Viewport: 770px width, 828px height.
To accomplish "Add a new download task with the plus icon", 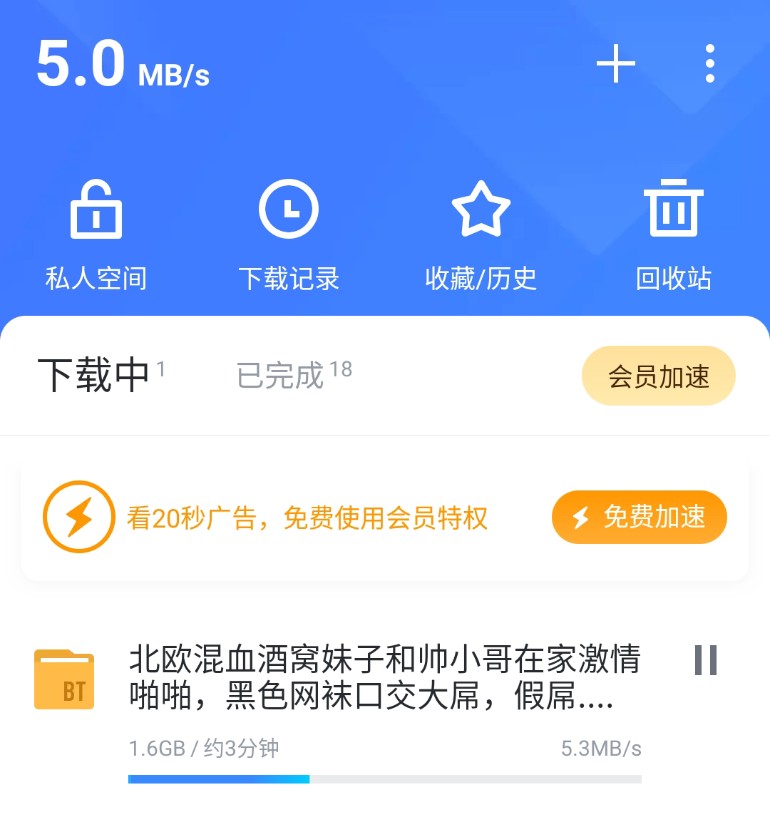I will click(x=616, y=64).
